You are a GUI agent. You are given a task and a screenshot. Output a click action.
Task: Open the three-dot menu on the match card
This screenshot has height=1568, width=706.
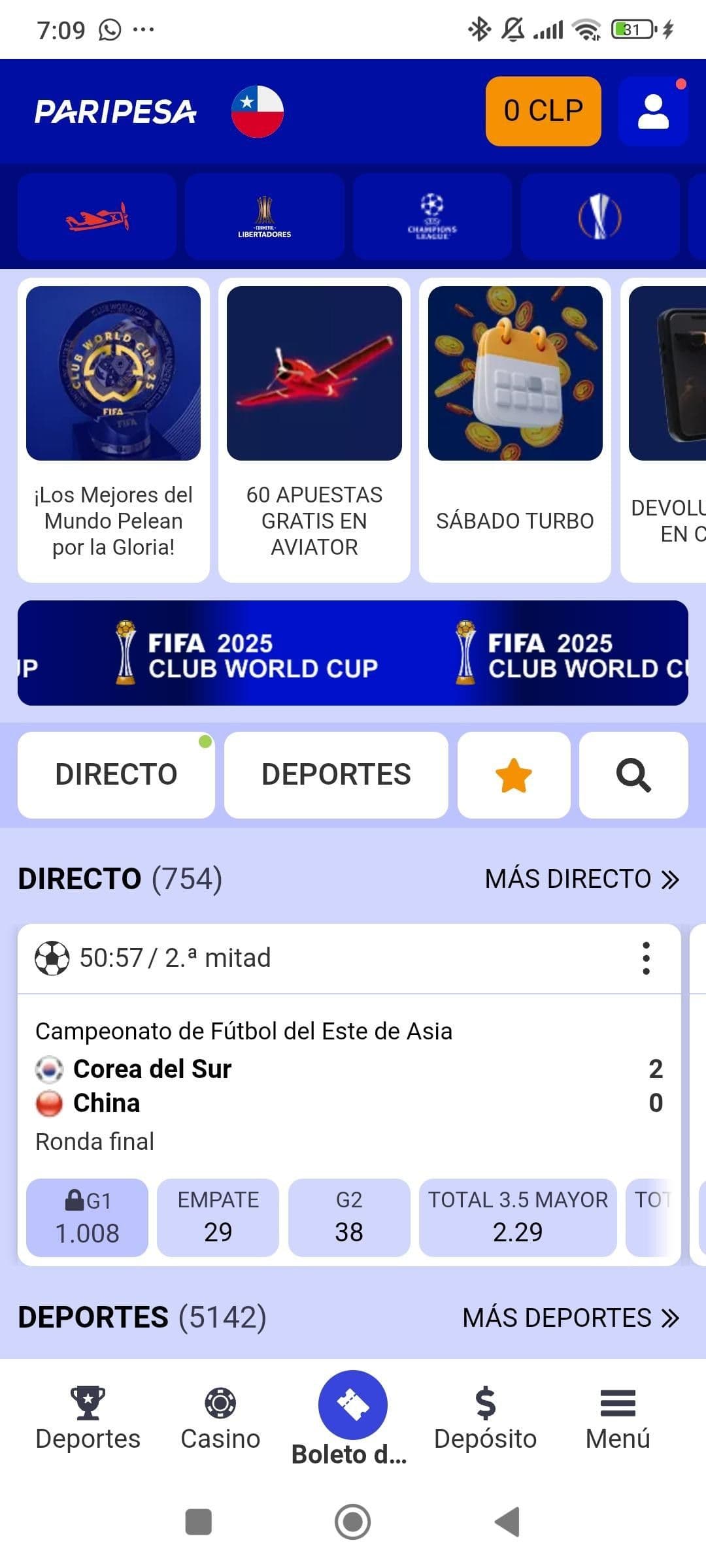(x=647, y=958)
